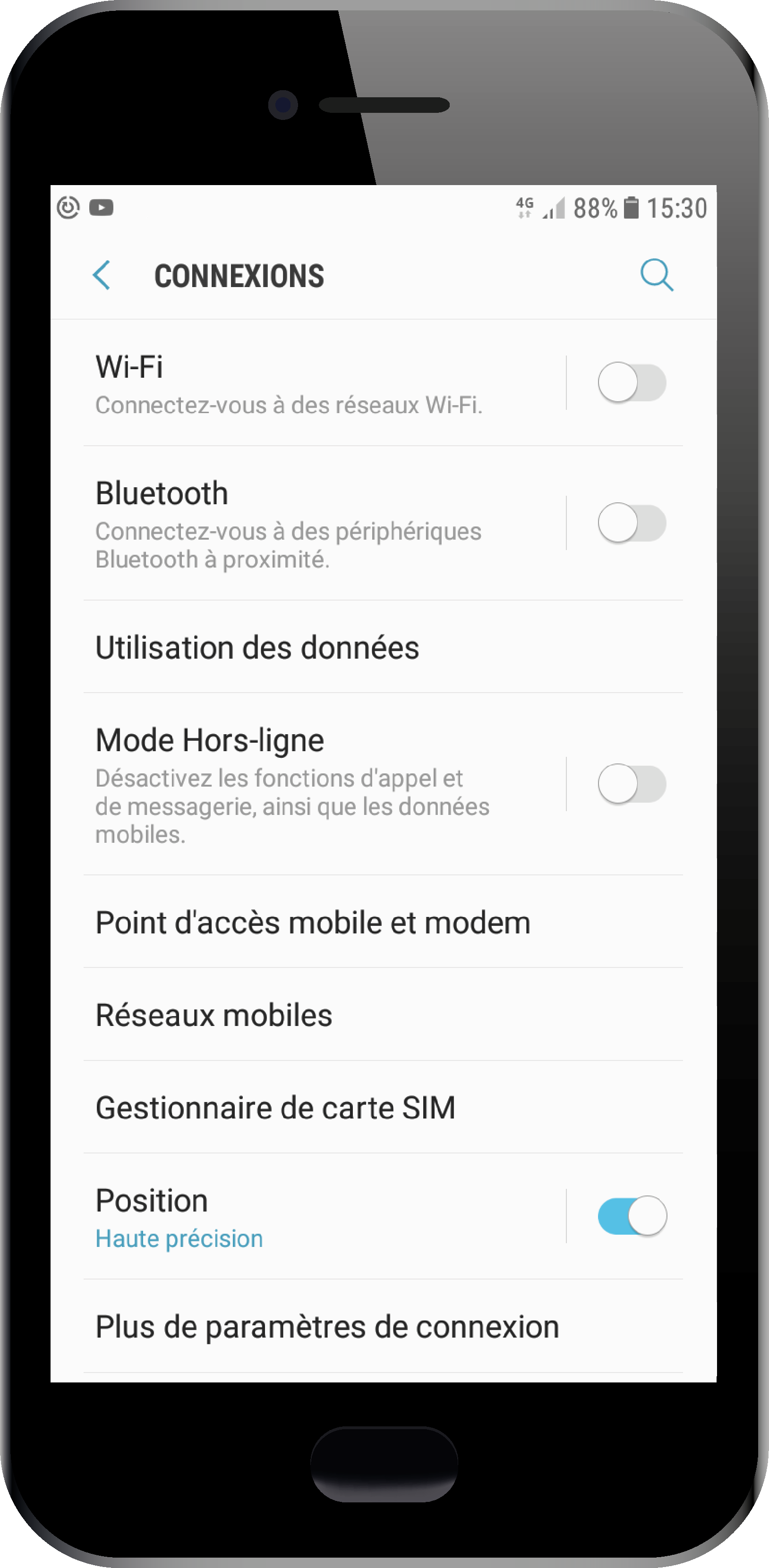Disable the Position switch
This screenshot has width=769, height=1568.
(x=632, y=1216)
